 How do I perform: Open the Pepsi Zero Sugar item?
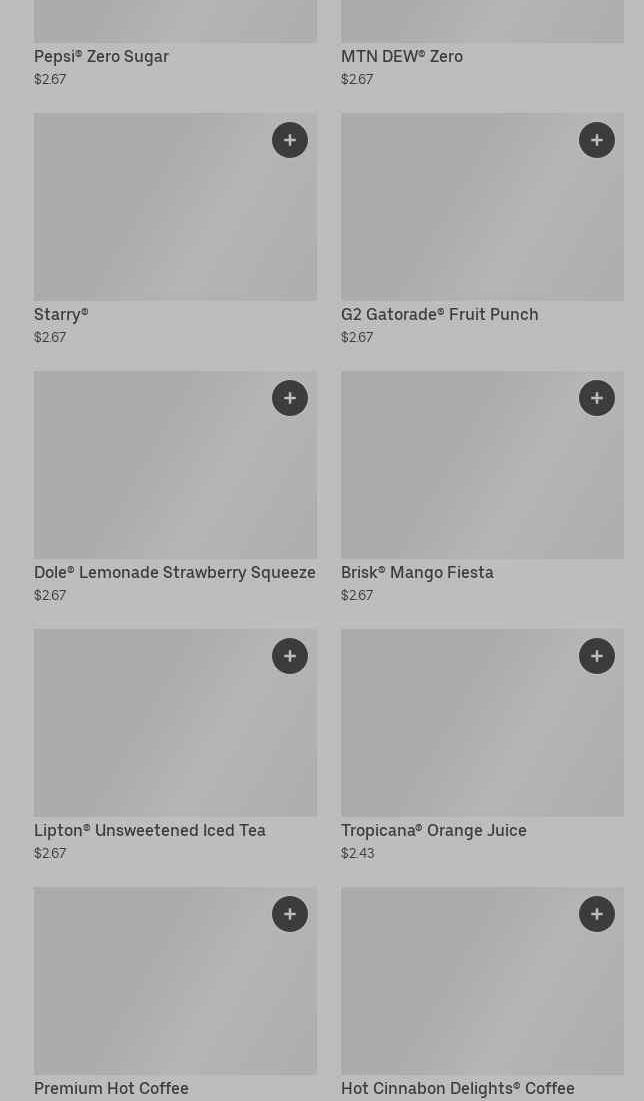click(x=101, y=56)
